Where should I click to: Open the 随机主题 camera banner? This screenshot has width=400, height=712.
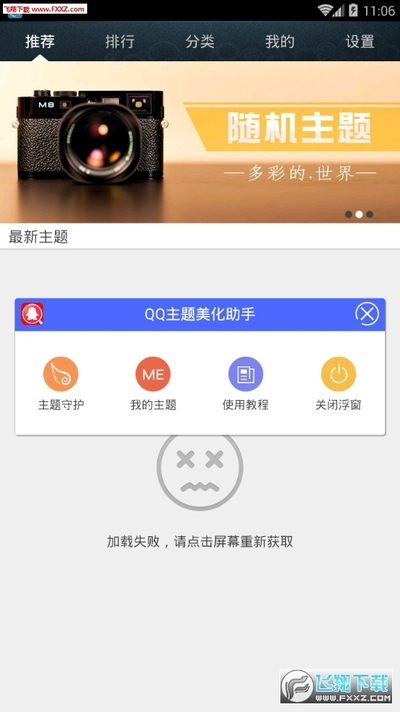click(x=200, y=142)
